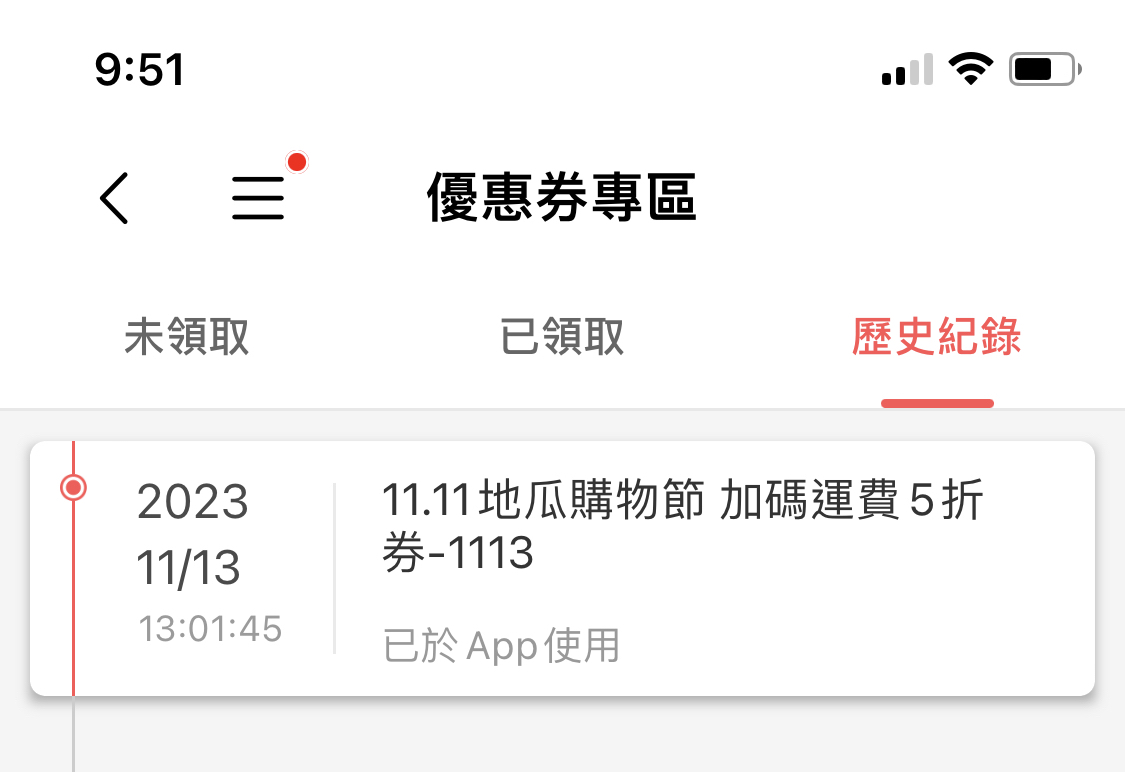This screenshot has height=772, width=1125.
Task: Select the 歷史紀錄 tab
Action: 937,338
